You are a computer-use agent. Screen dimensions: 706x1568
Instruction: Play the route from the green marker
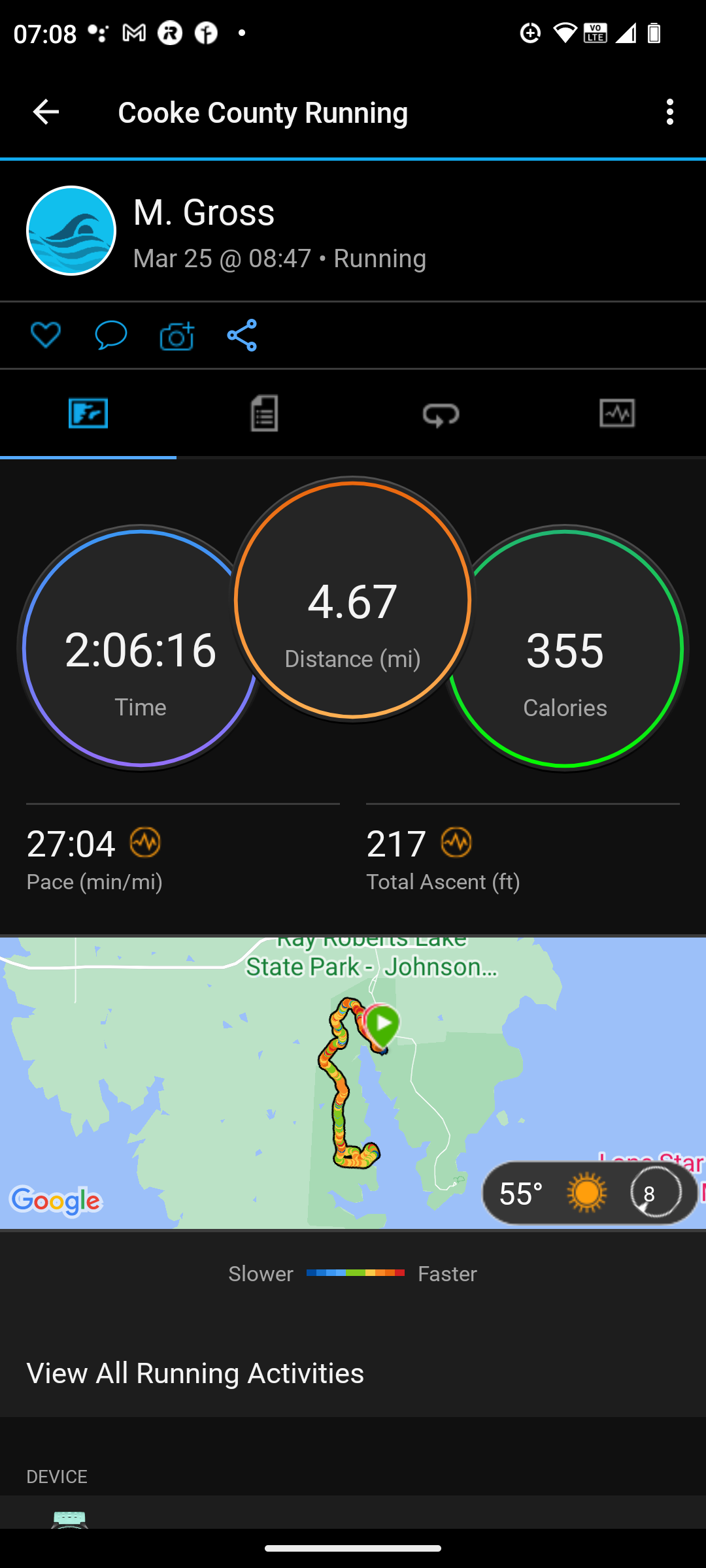tap(383, 1023)
